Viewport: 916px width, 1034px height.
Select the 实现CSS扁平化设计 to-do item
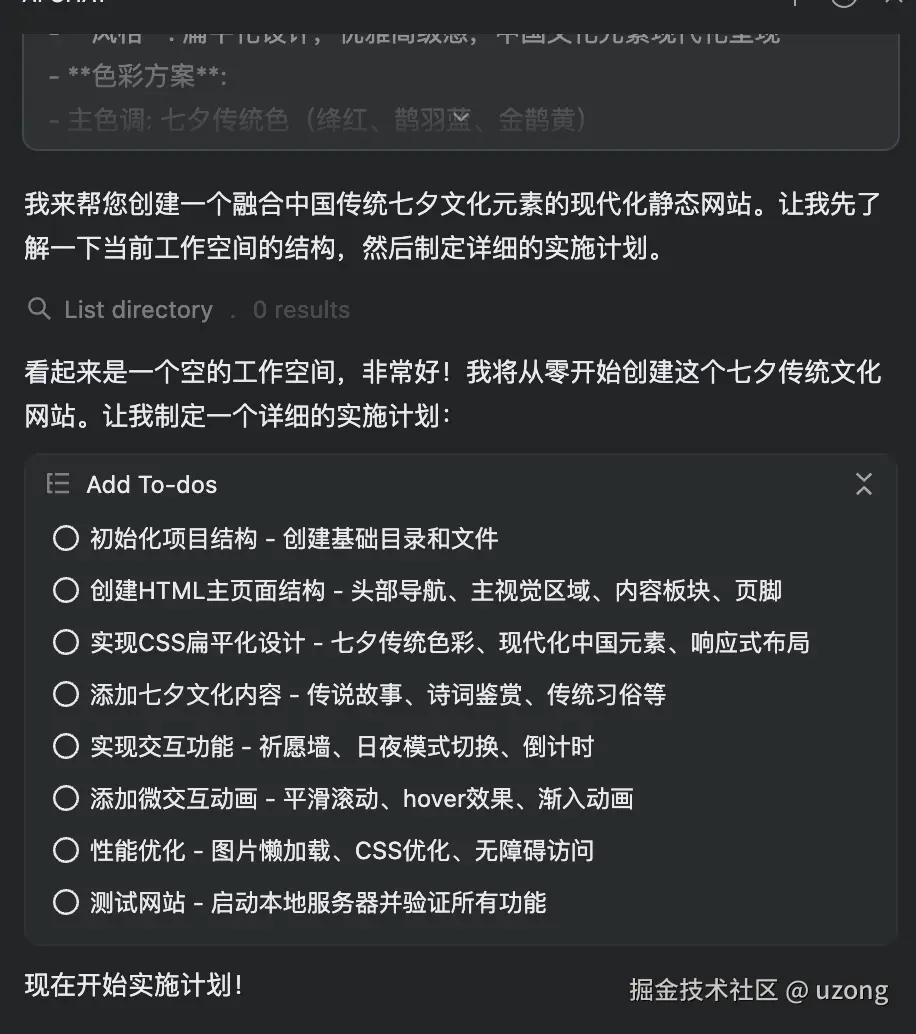(66, 643)
